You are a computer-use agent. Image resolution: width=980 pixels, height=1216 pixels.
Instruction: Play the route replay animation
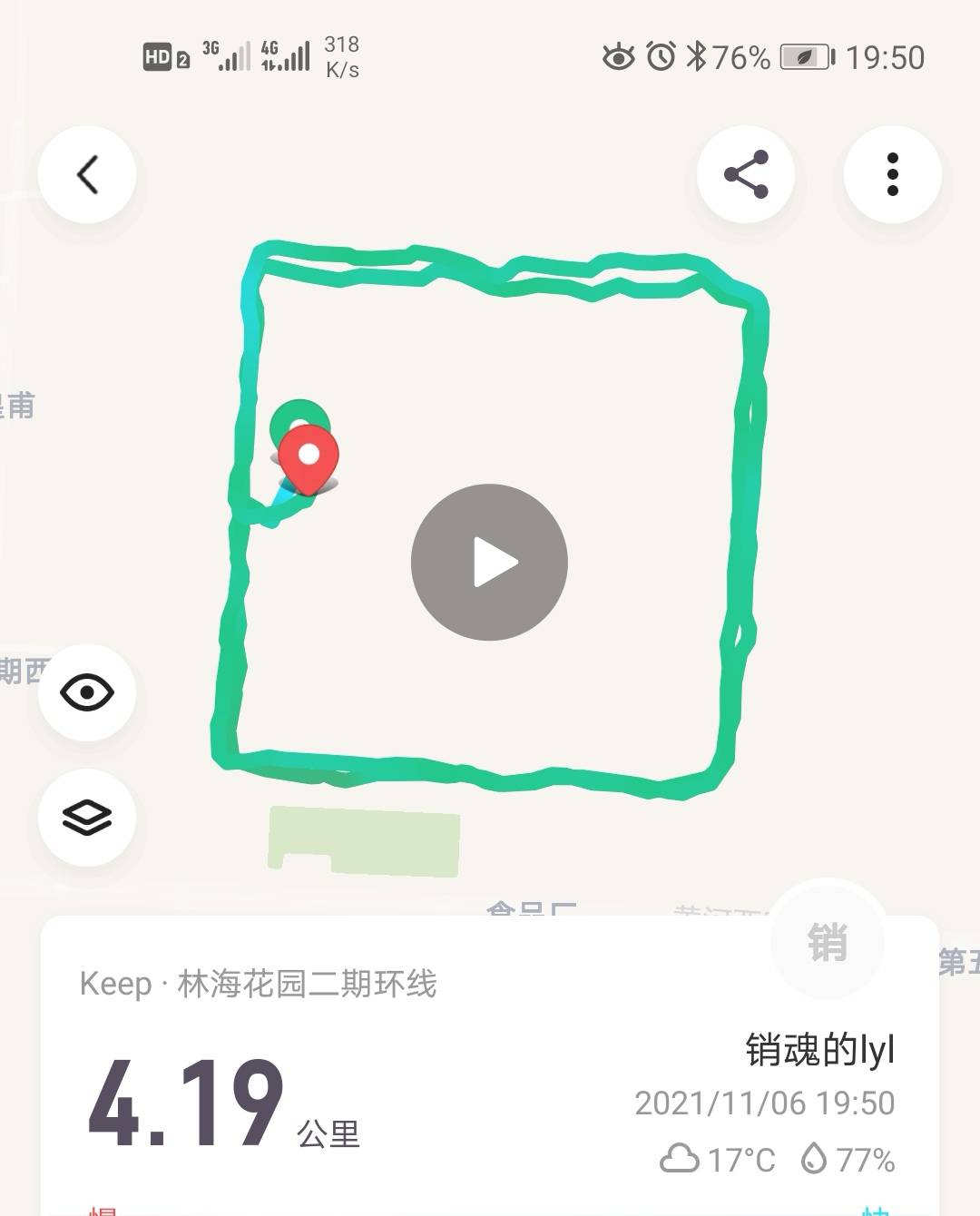490,563
